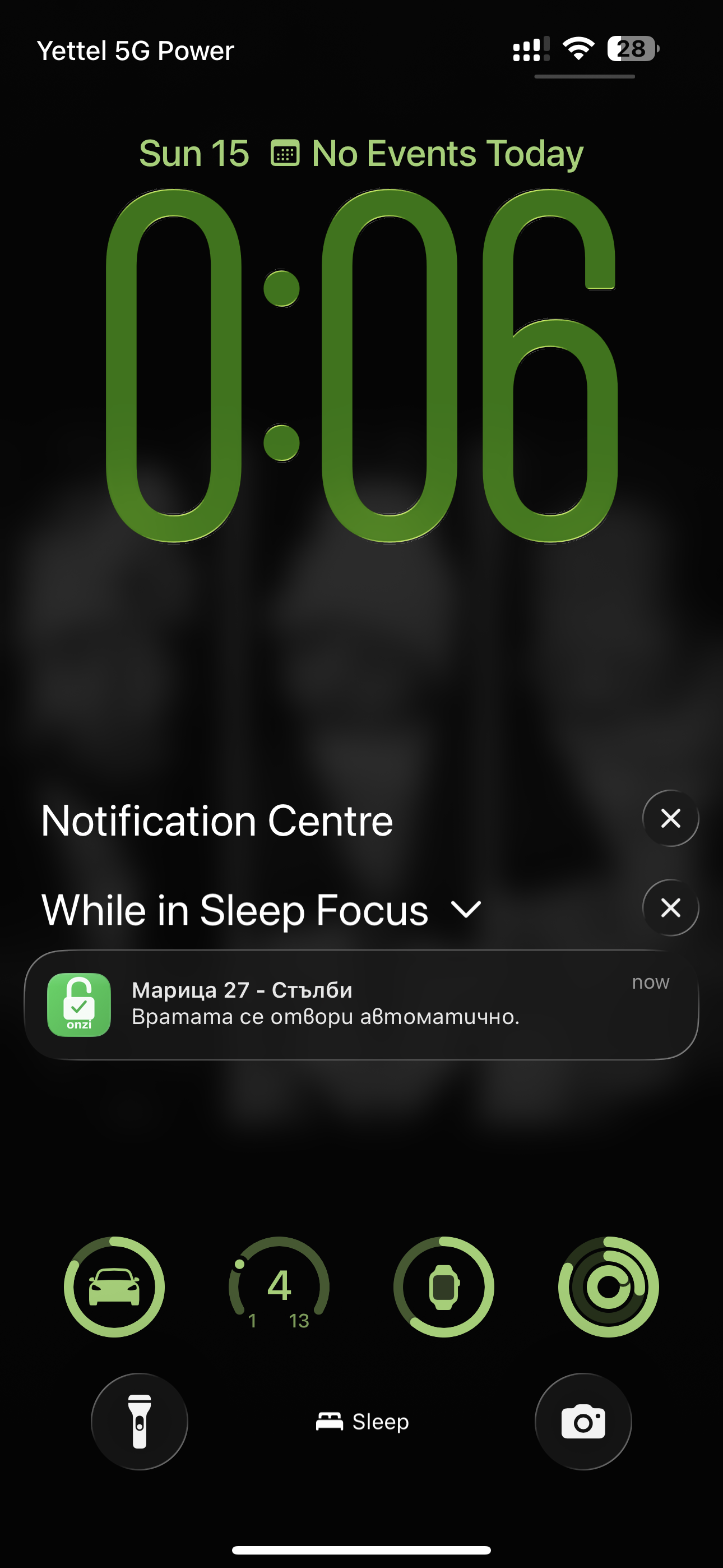The image size is (723, 1568).
Task: Launch the camera
Action: coord(583,1421)
